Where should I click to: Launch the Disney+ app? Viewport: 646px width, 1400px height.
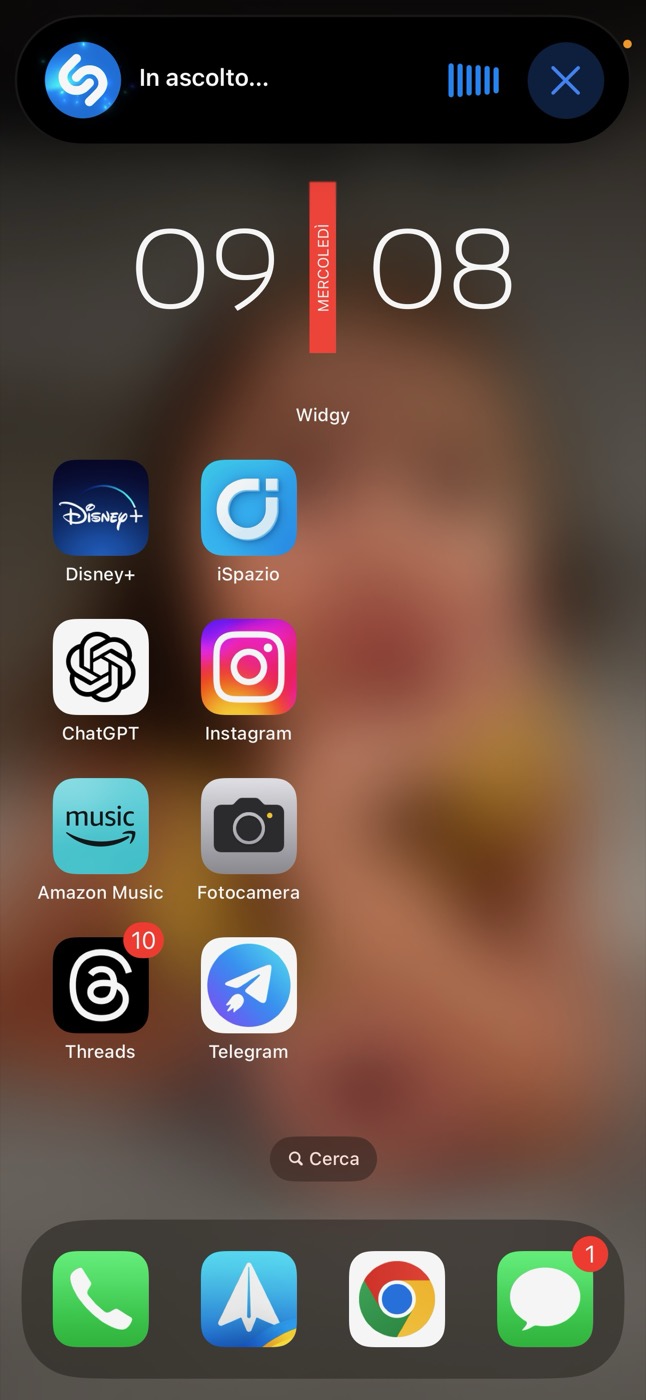click(101, 508)
